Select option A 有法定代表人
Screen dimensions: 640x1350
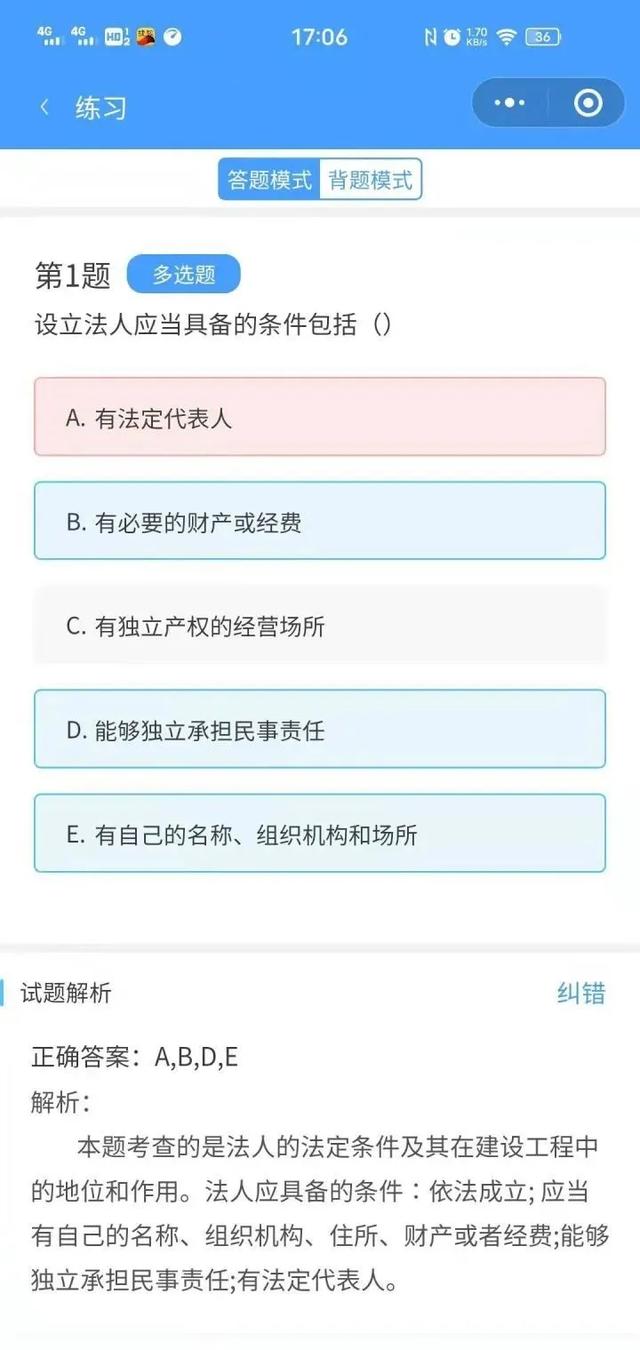coord(320,417)
